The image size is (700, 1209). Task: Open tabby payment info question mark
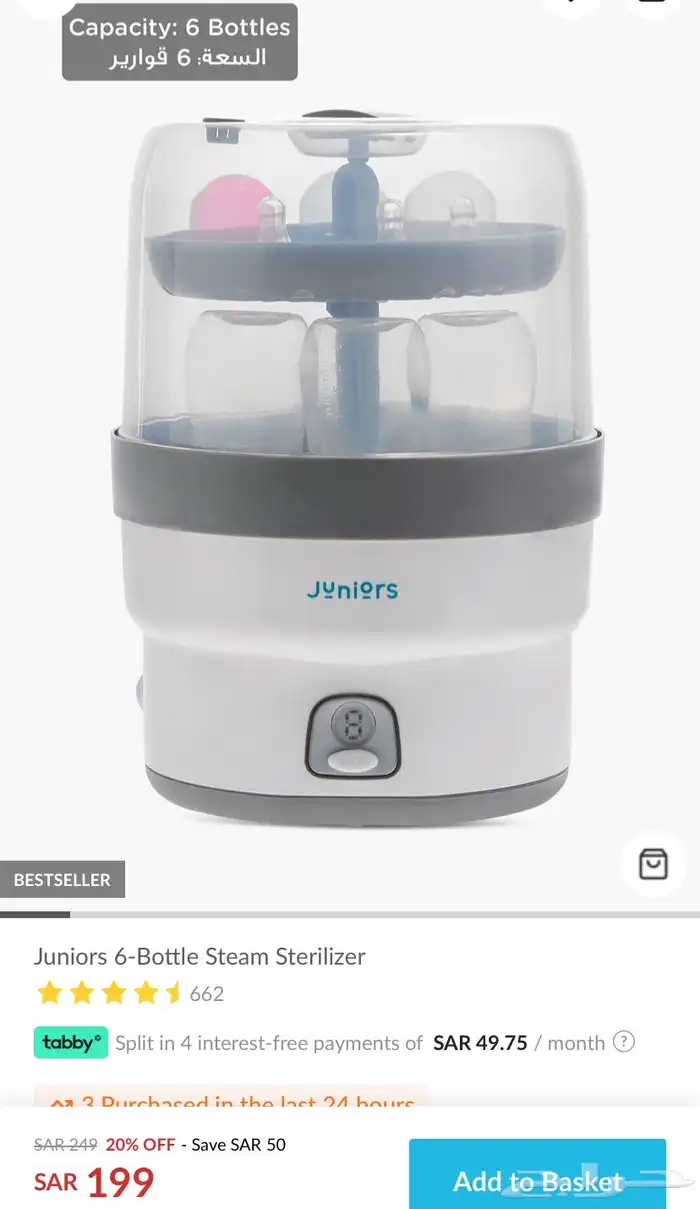[x=624, y=1042]
